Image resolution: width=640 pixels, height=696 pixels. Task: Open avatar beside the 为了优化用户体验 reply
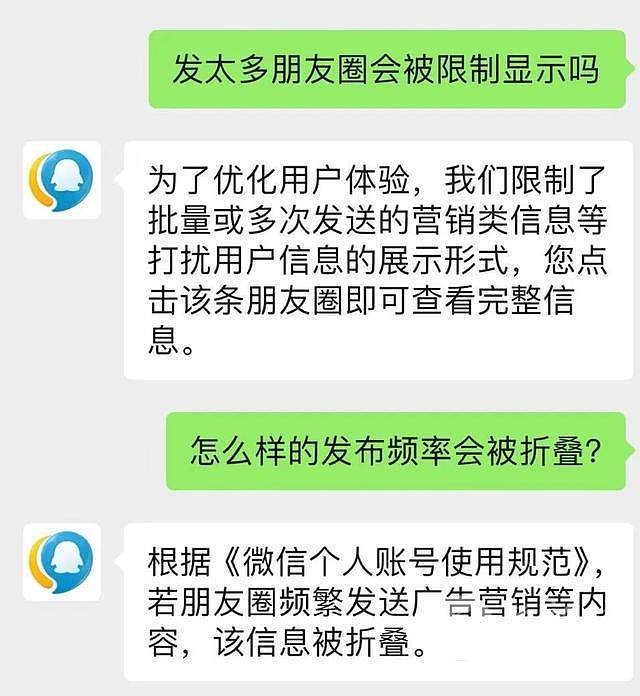point(61,180)
